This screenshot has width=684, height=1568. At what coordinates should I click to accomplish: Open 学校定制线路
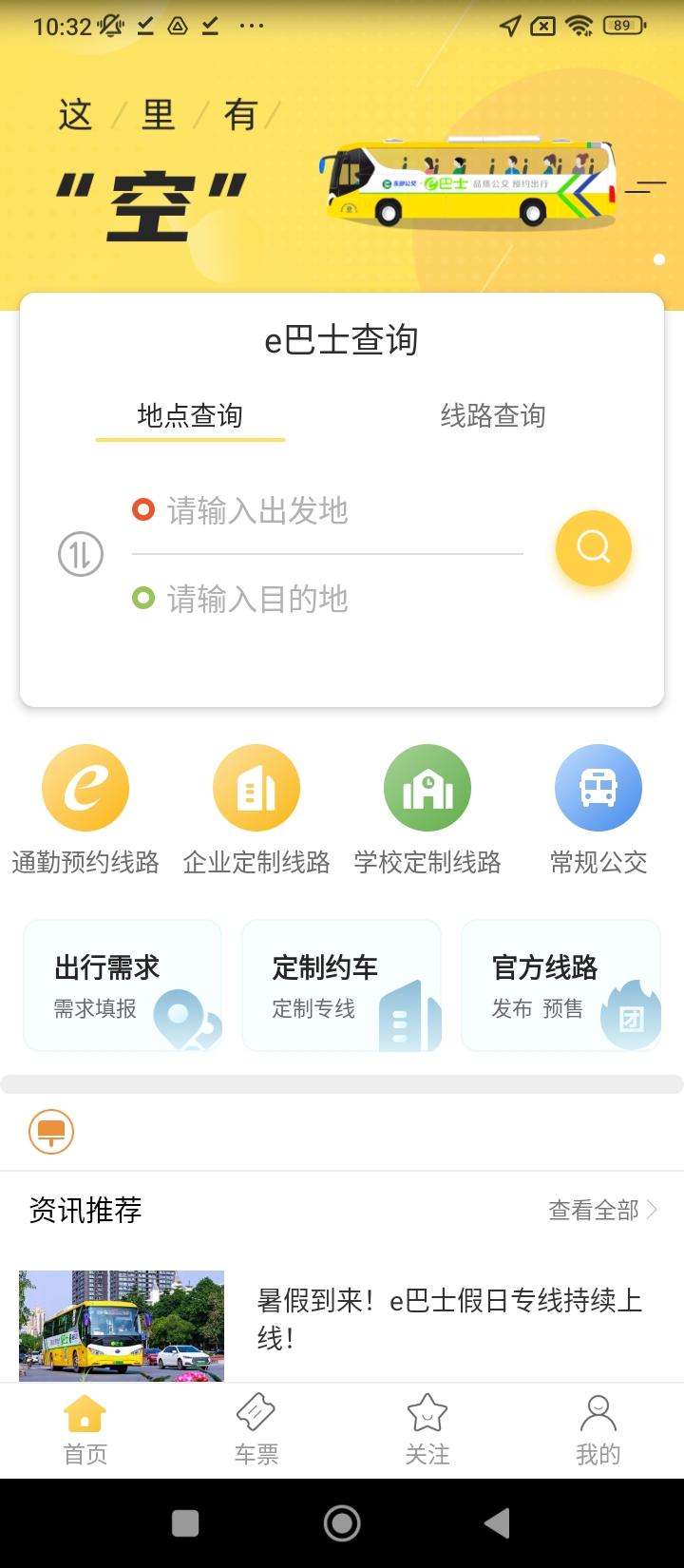pyautogui.click(x=427, y=808)
